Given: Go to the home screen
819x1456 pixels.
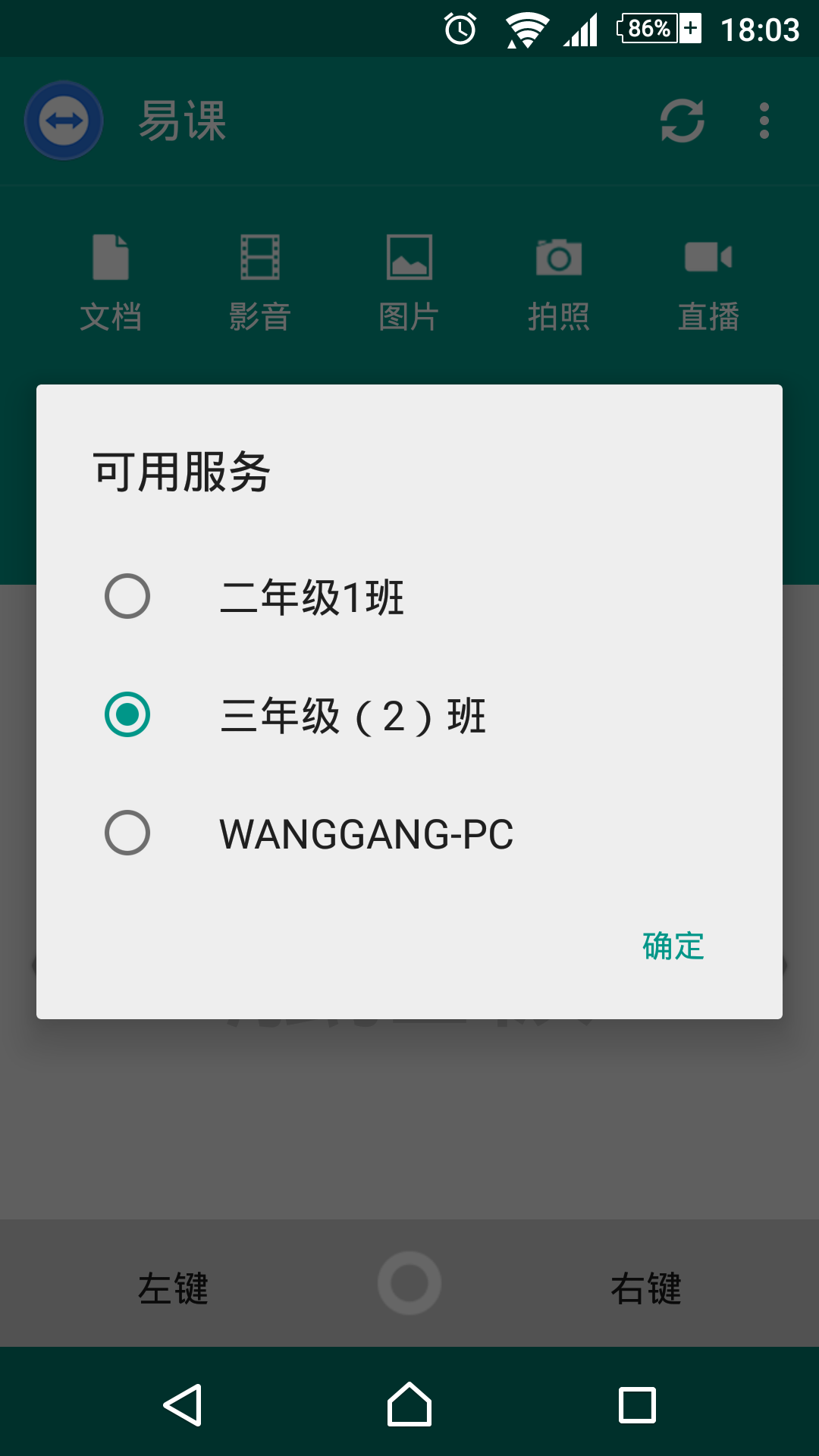Looking at the screenshot, I should click(409, 1405).
